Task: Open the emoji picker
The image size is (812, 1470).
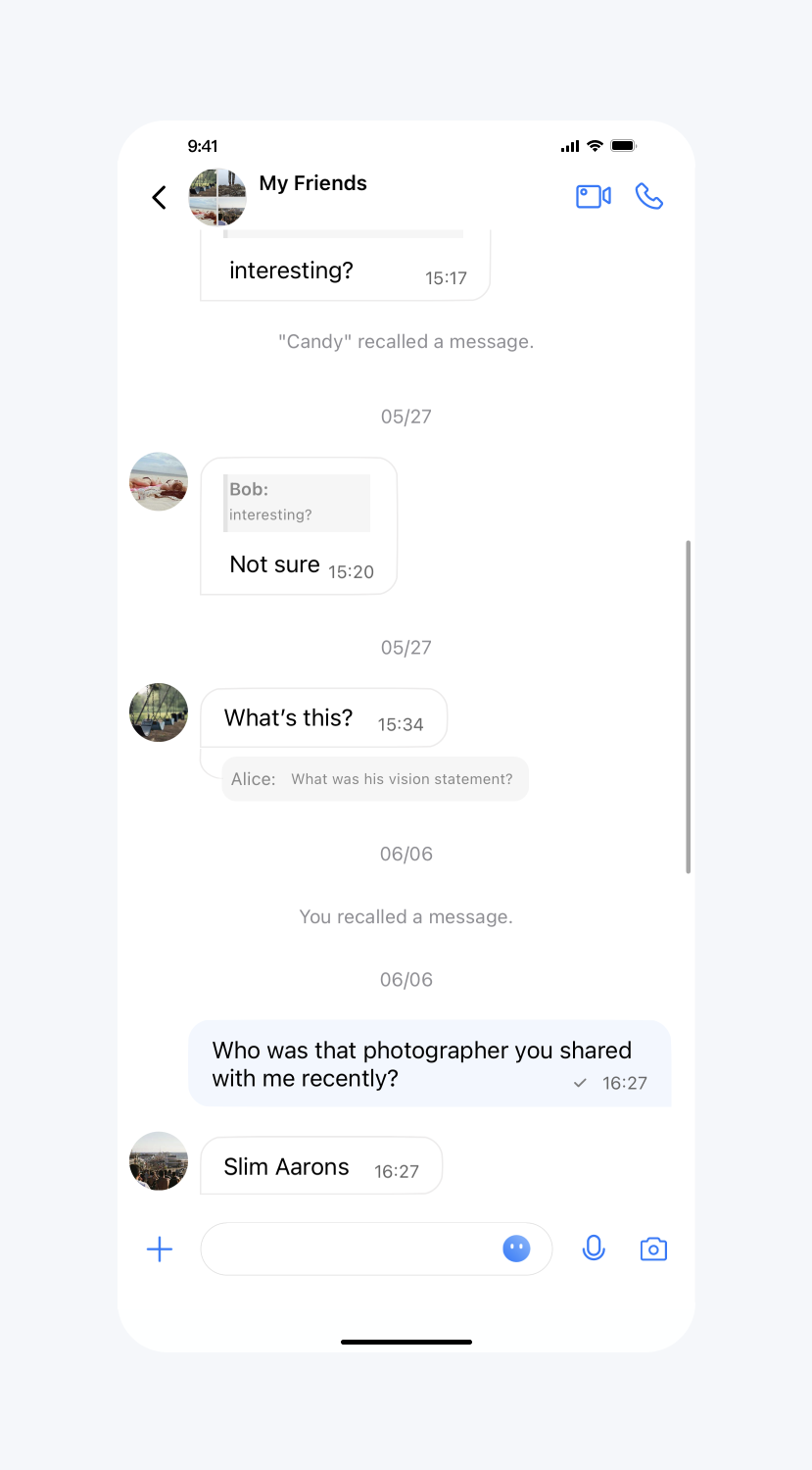Action: pyautogui.click(x=516, y=1249)
